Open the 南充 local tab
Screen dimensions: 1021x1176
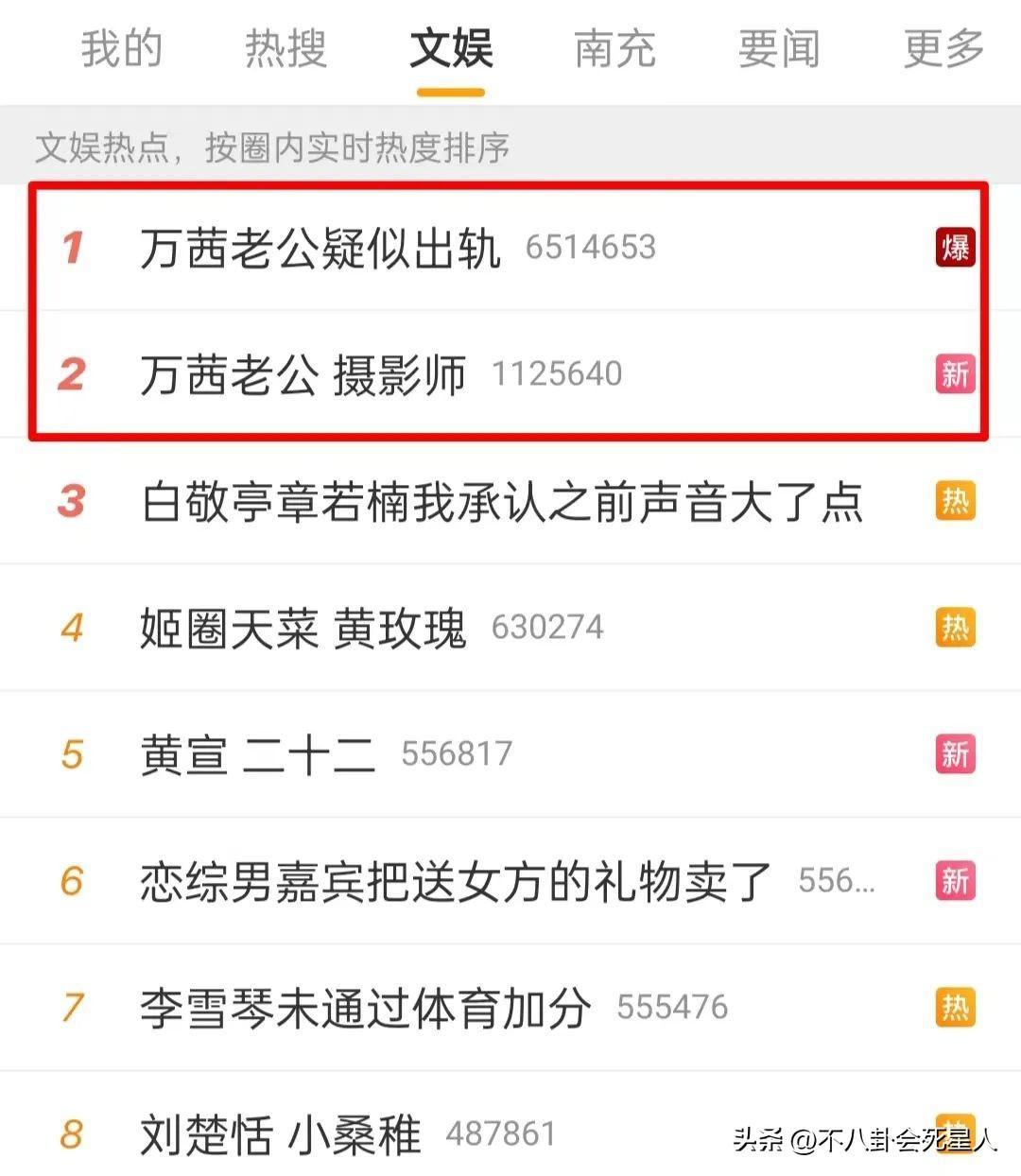pyautogui.click(x=615, y=48)
